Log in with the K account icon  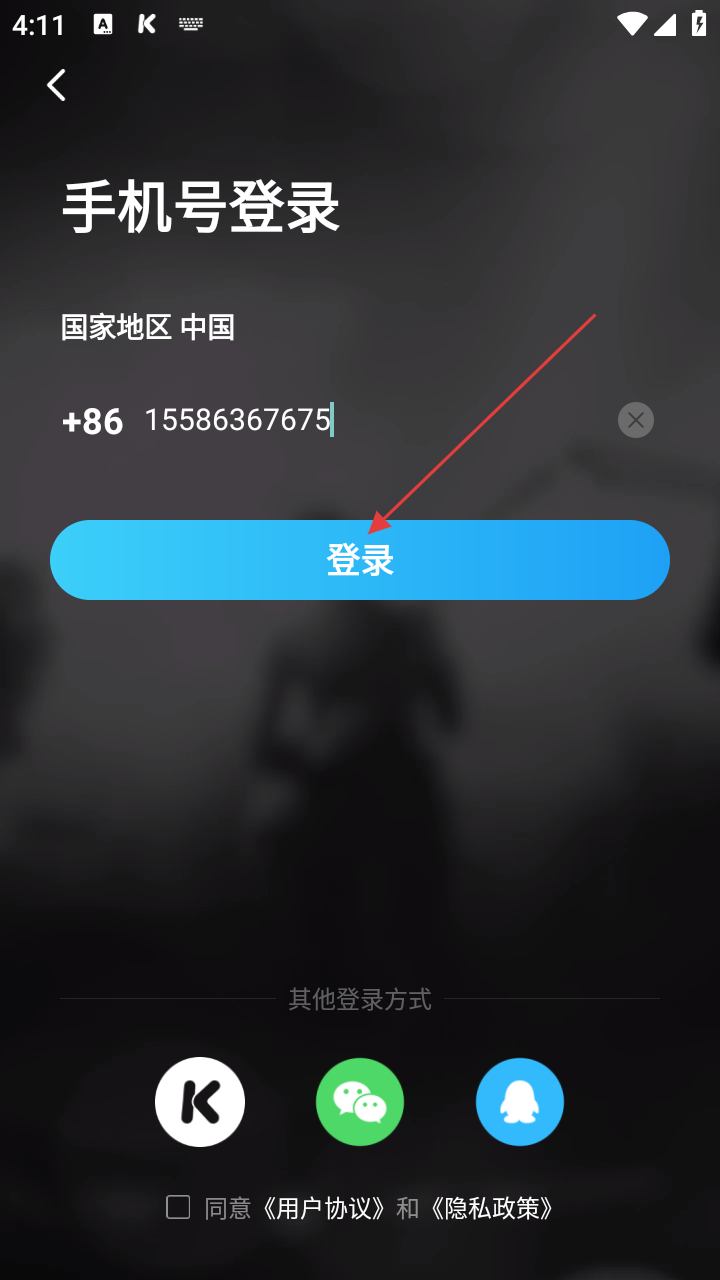click(200, 1102)
